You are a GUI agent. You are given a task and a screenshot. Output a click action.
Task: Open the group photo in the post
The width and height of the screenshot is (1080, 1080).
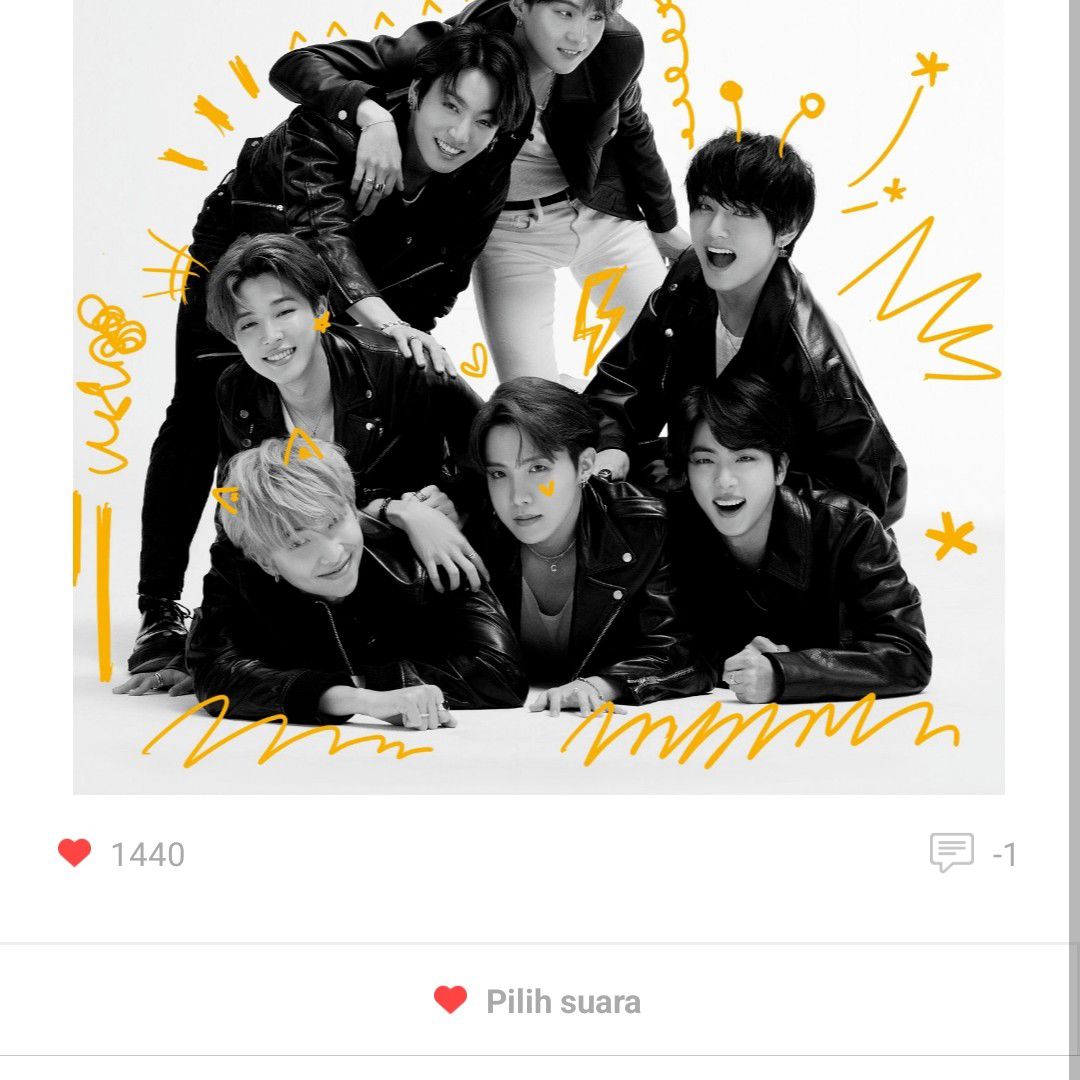click(538, 400)
